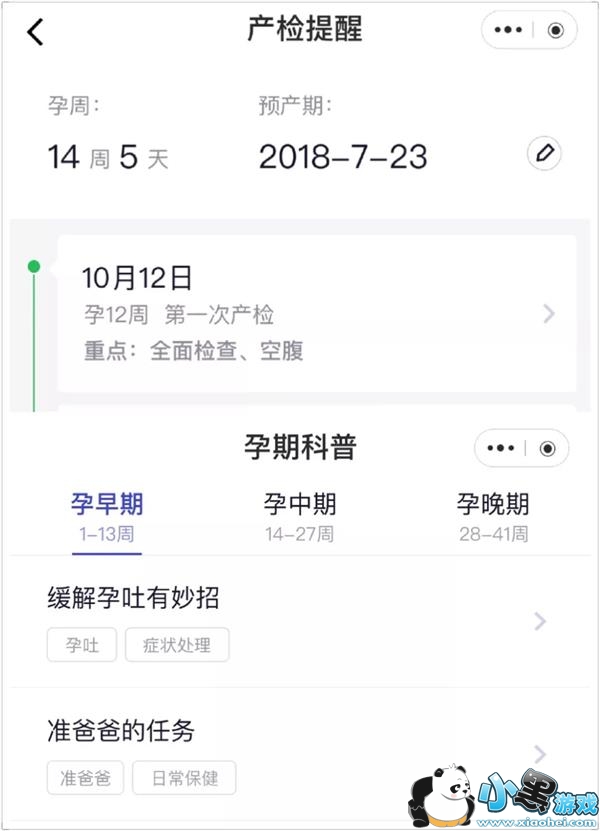Close the mini program beside 产检提醒 title
600x831 pixels.
pyautogui.click(x=556, y=30)
